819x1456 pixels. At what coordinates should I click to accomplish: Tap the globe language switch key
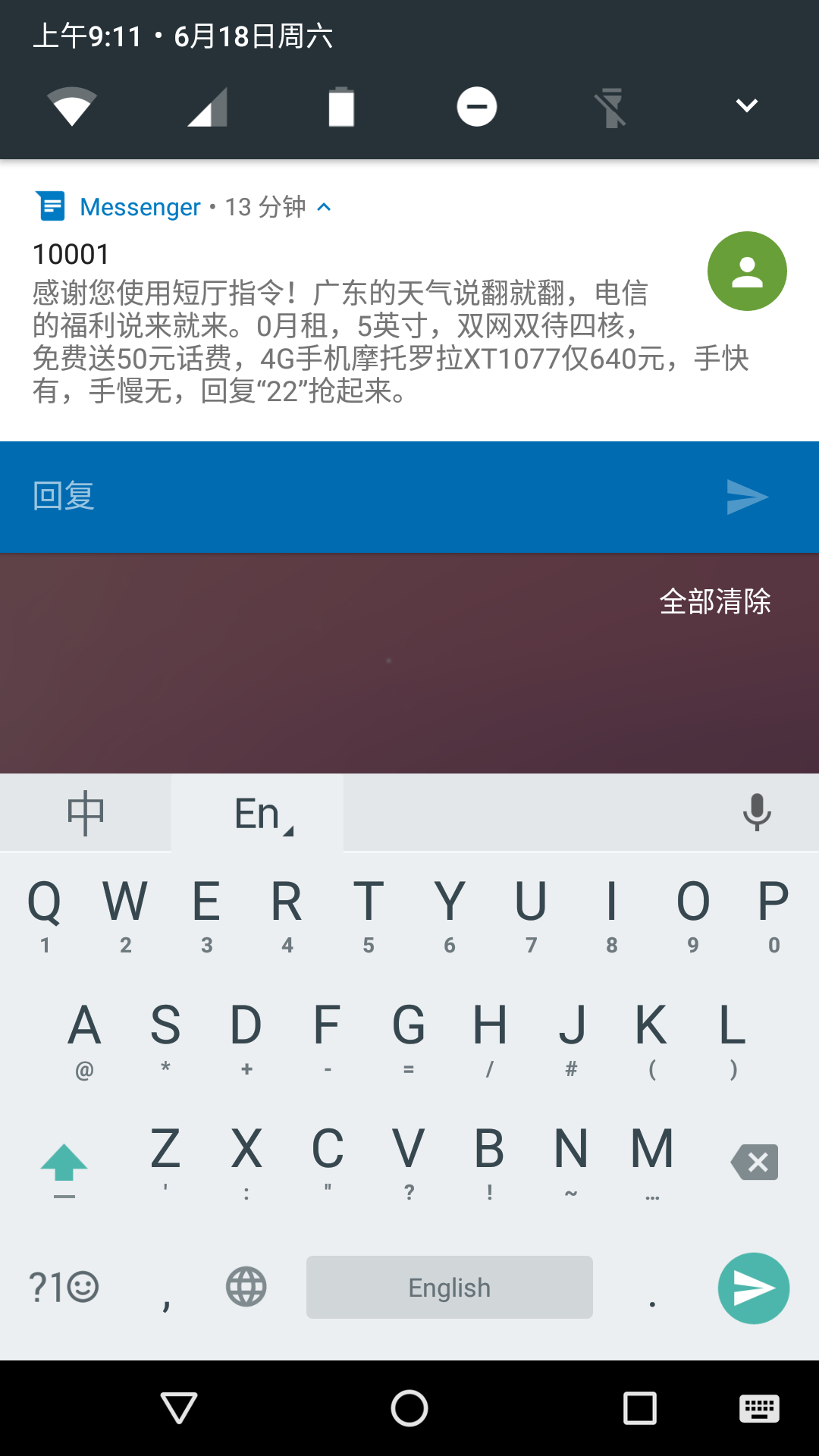246,1287
